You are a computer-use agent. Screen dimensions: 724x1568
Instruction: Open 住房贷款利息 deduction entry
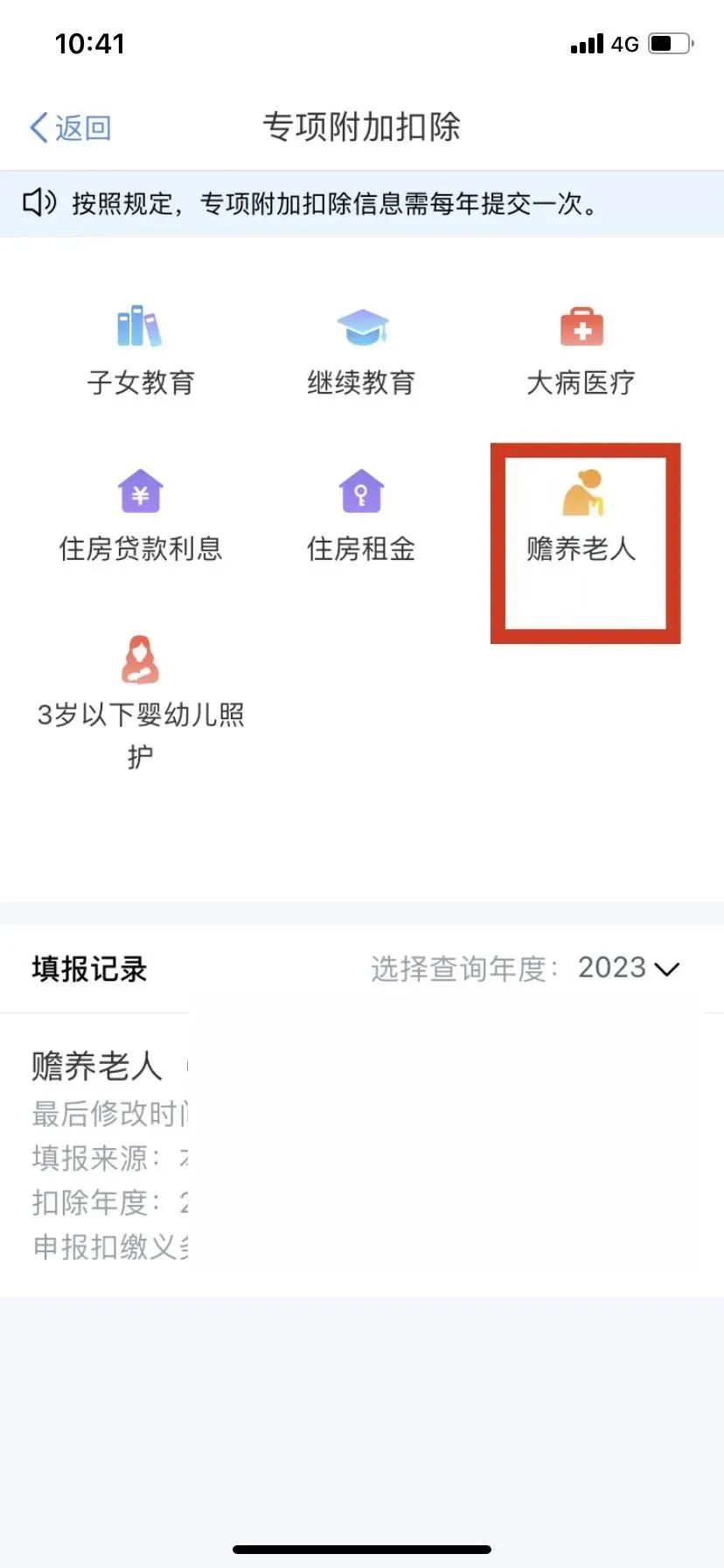click(x=140, y=516)
